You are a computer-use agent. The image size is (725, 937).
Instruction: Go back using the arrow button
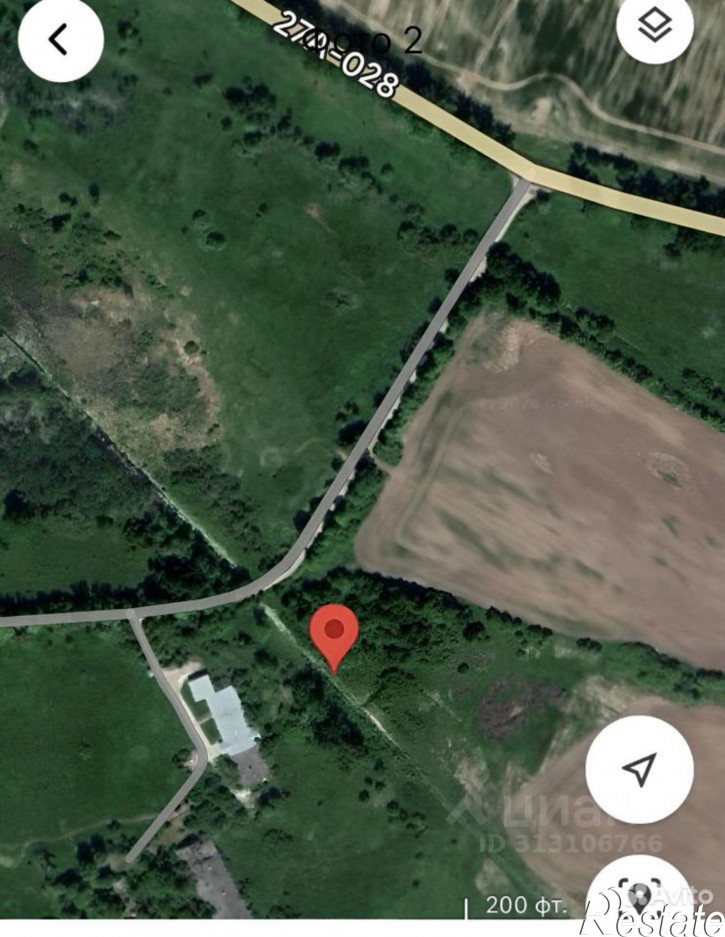tap(60, 40)
